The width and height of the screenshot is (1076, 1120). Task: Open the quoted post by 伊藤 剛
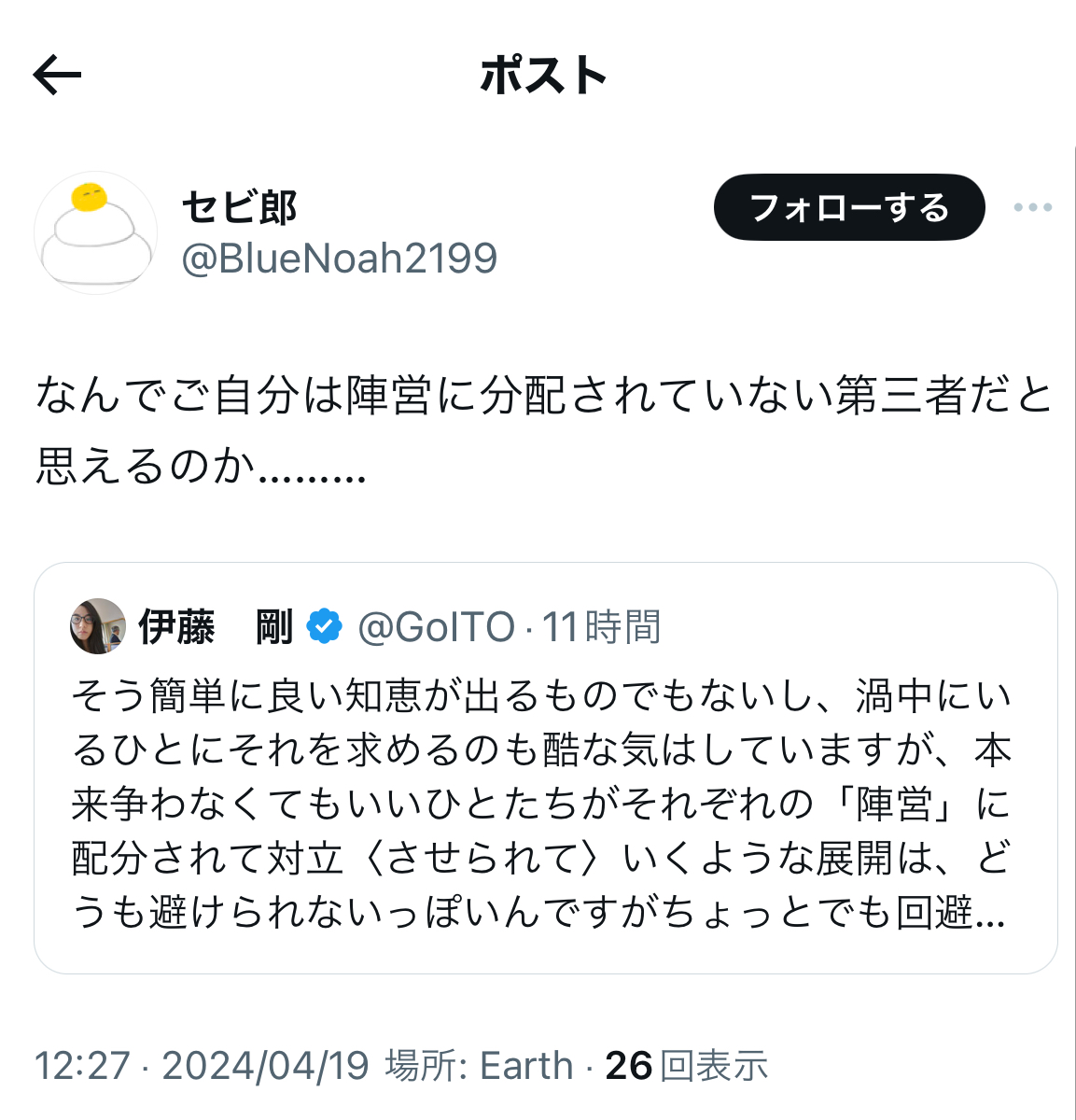[x=545, y=803]
